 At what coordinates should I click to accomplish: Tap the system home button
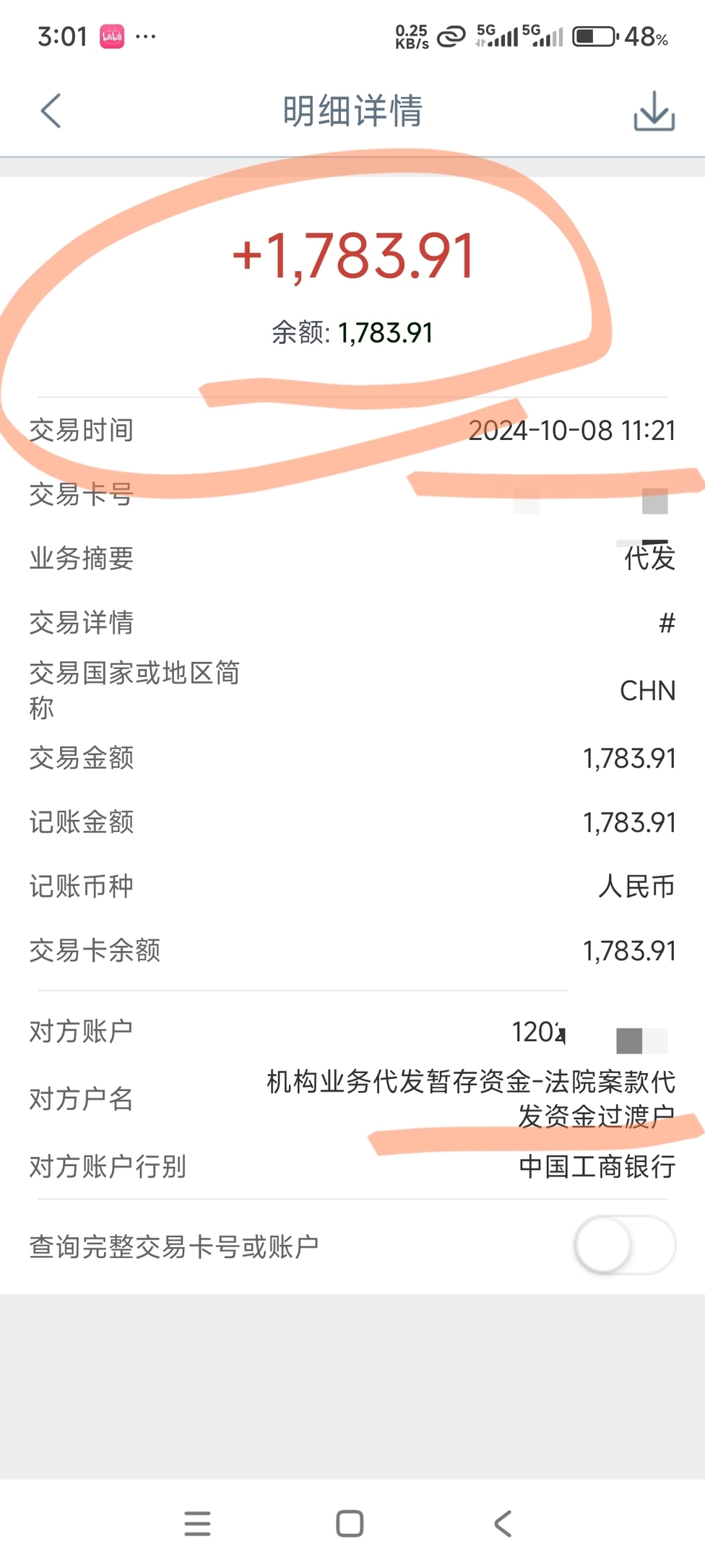coord(350,1523)
